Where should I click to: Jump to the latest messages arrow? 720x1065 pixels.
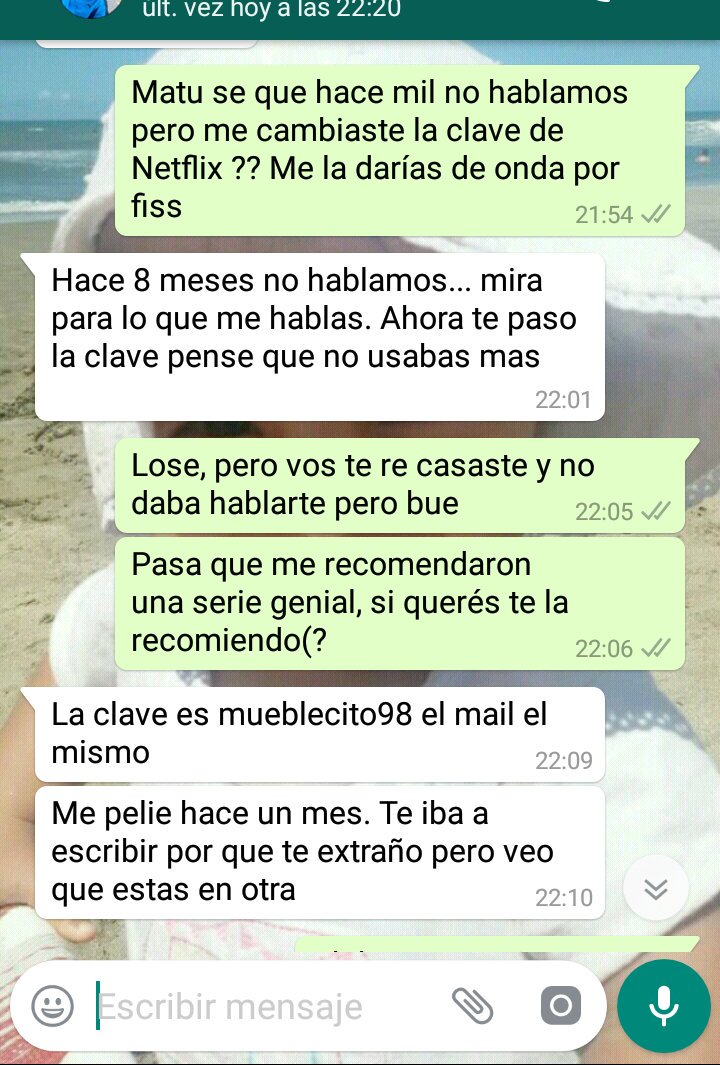point(656,888)
